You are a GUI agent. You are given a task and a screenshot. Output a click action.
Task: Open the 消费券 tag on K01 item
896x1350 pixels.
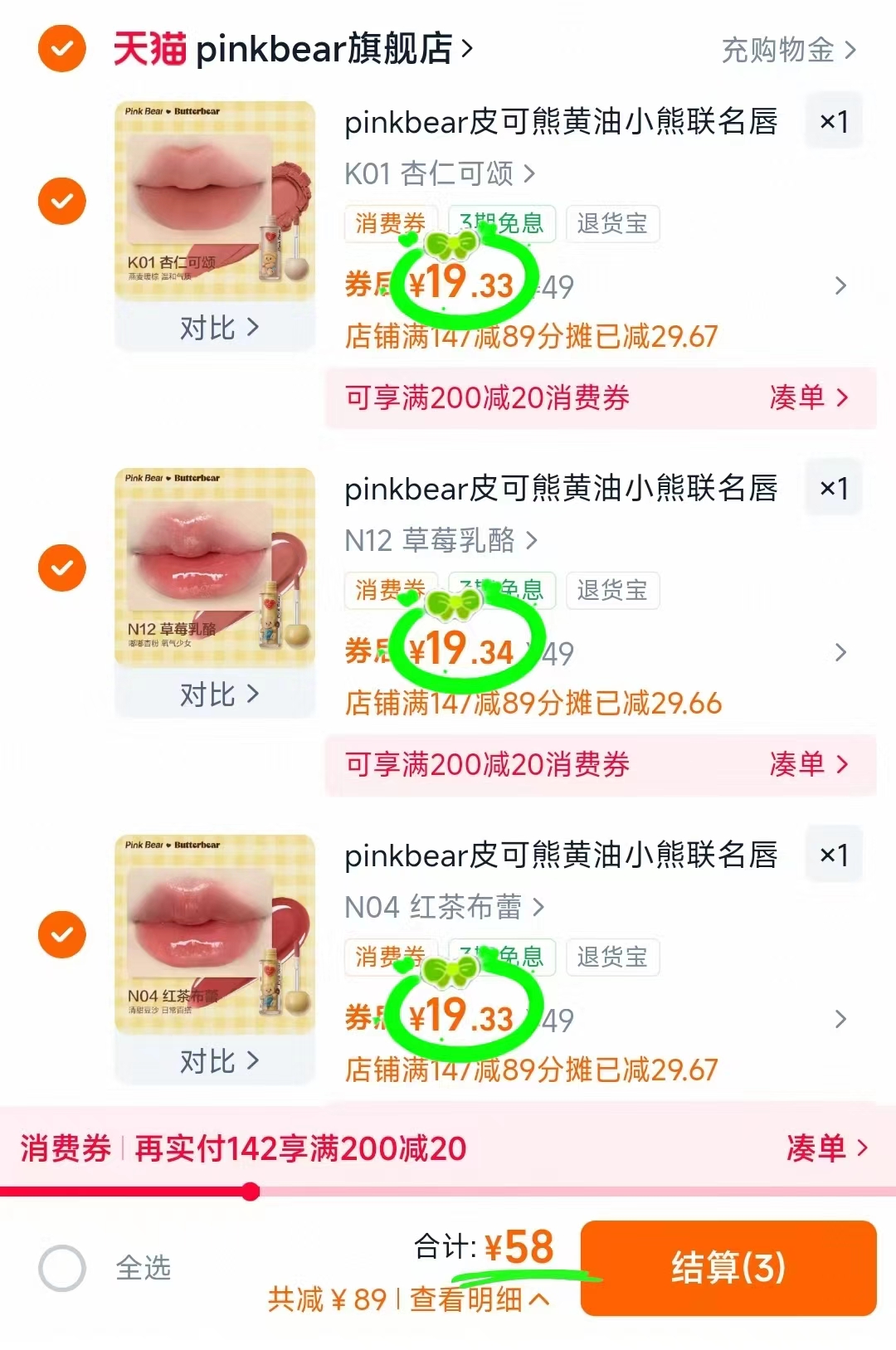click(x=391, y=224)
